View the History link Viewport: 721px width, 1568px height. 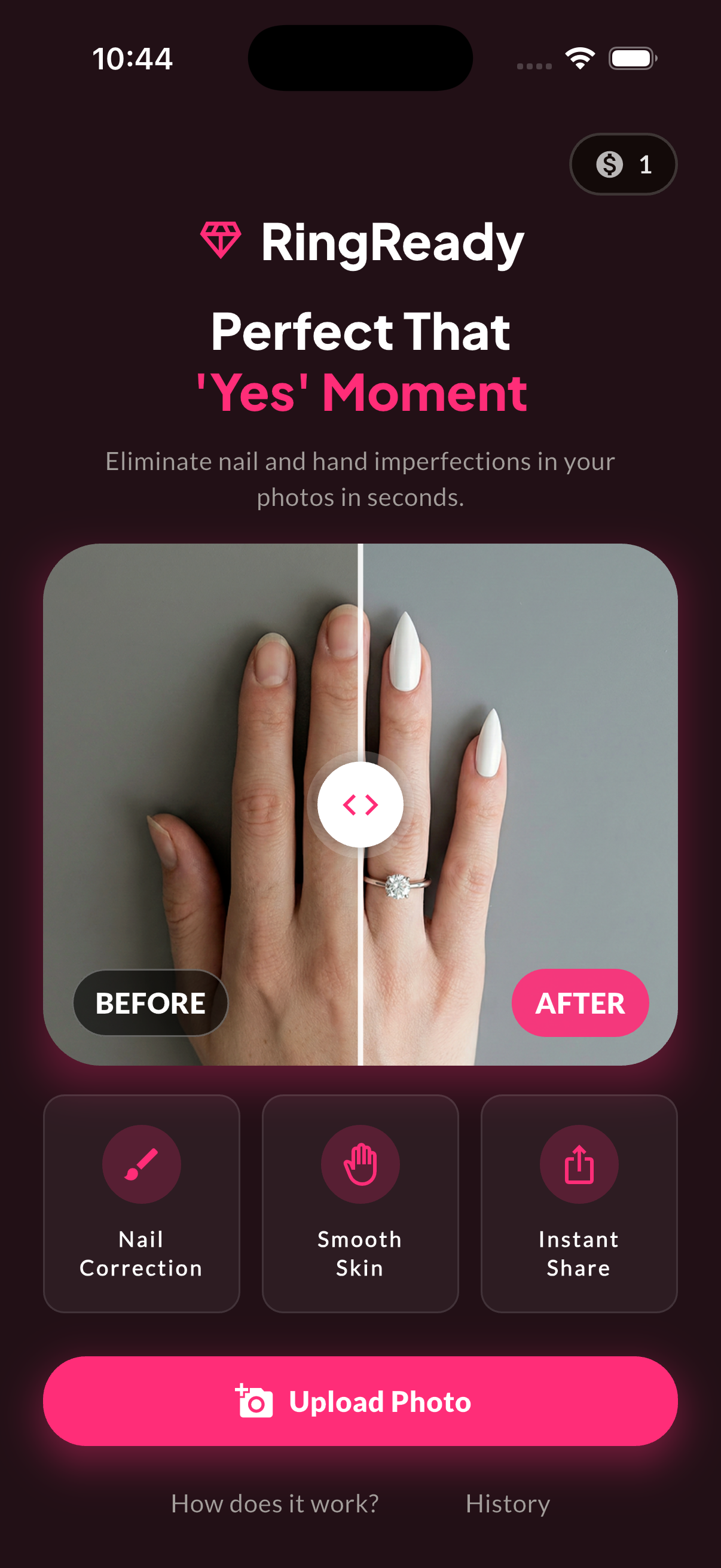tap(508, 1503)
